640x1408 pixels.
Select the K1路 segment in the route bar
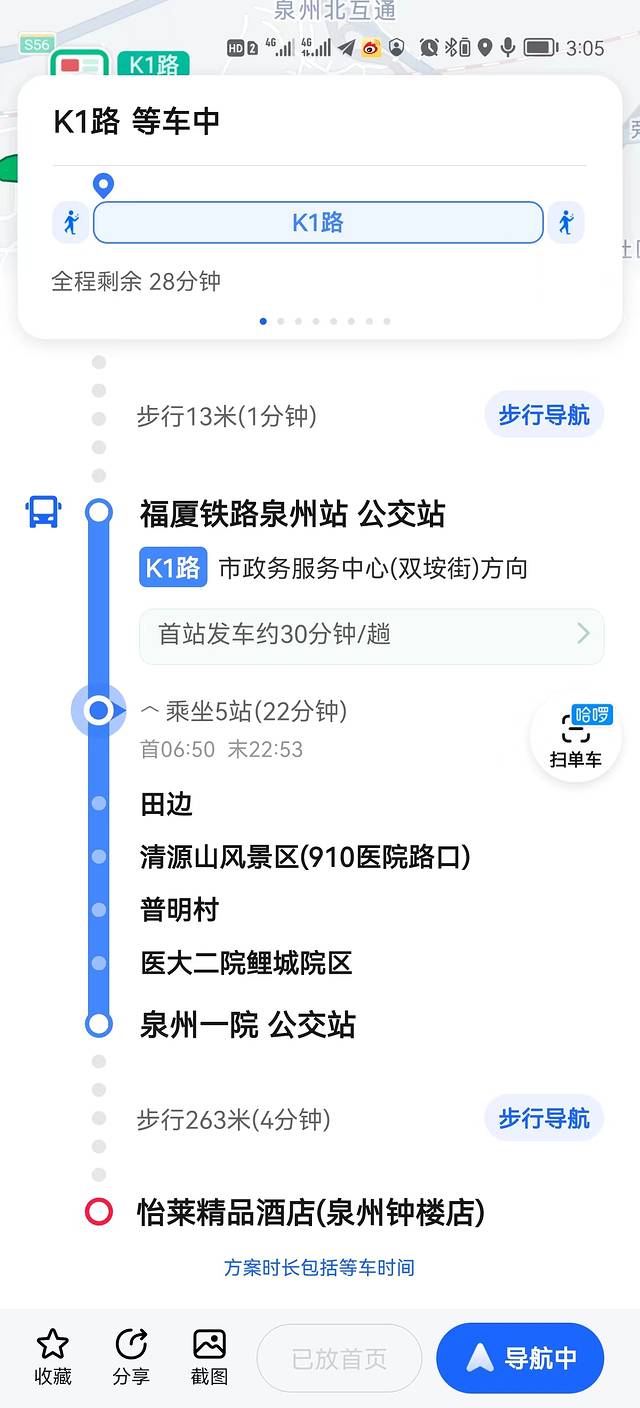pos(318,222)
